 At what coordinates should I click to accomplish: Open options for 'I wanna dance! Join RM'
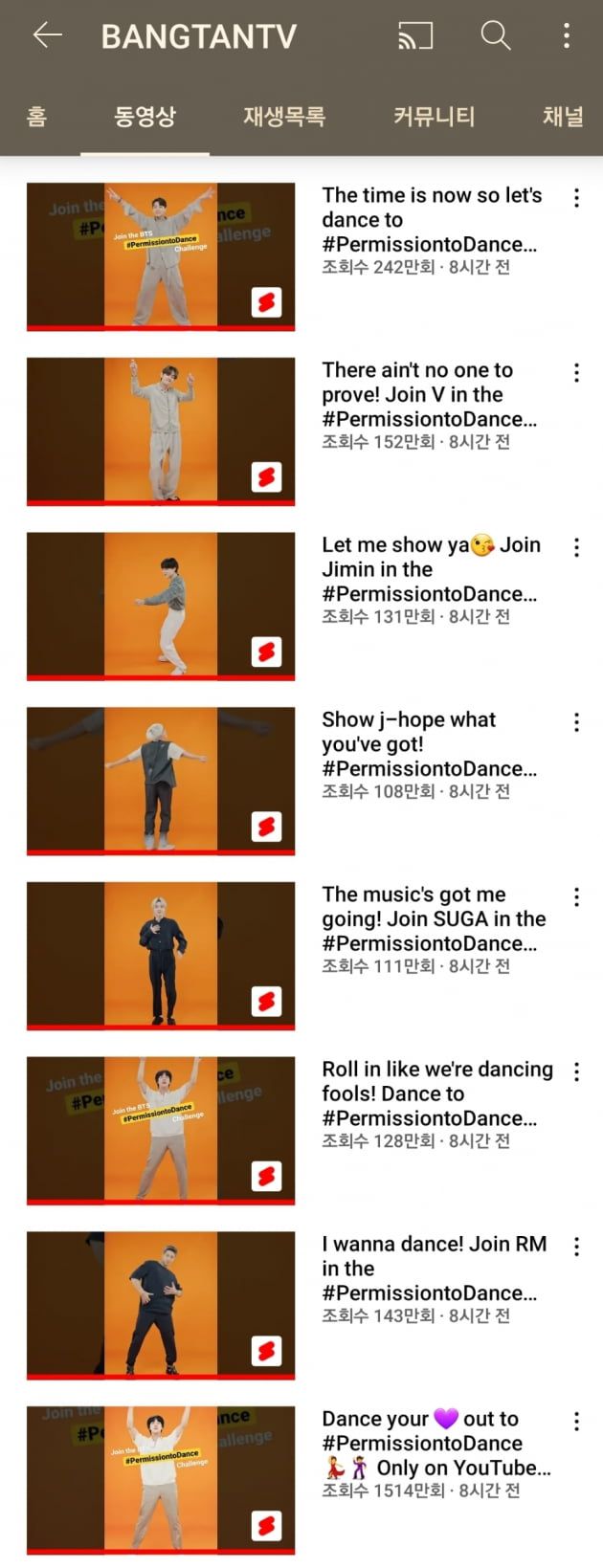(x=576, y=1247)
